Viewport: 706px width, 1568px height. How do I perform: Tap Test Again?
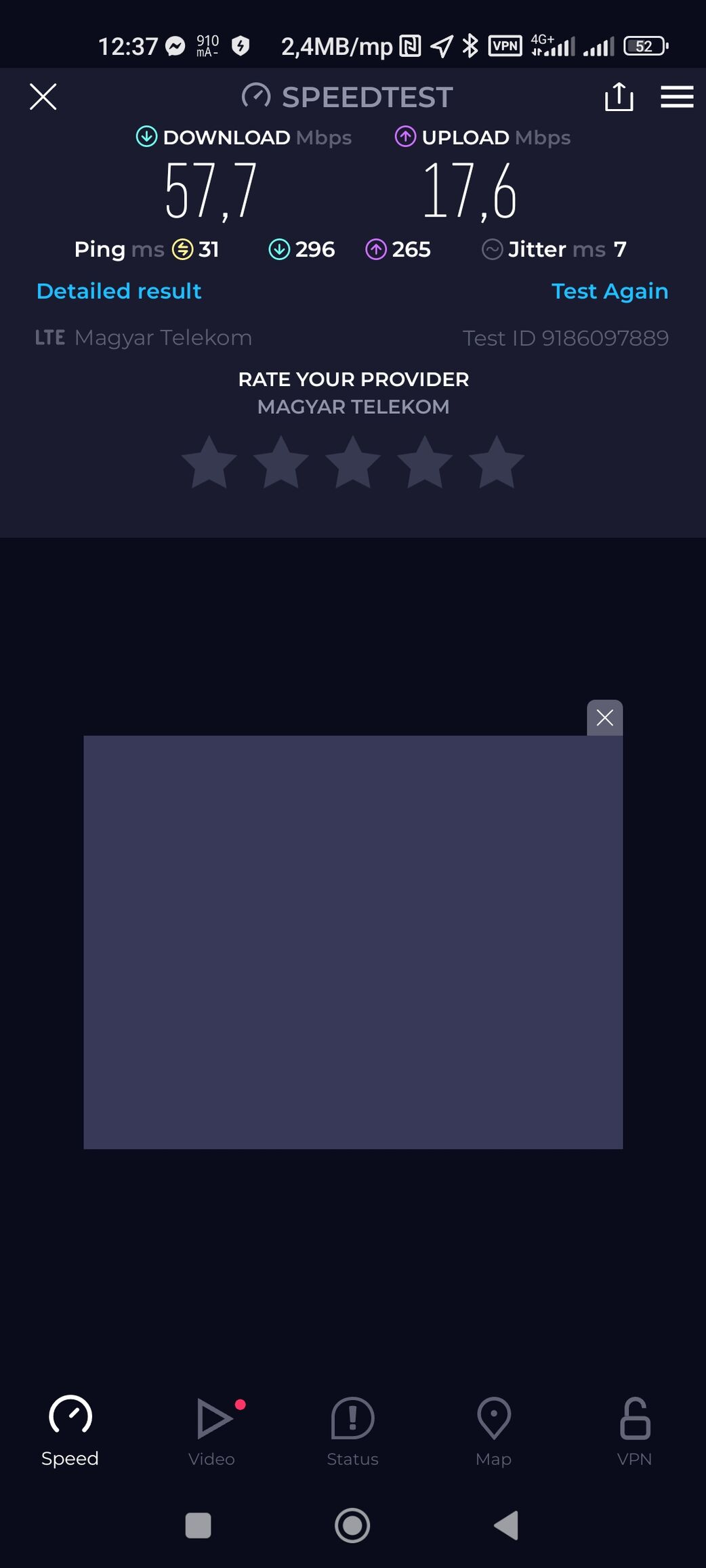tap(610, 291)
